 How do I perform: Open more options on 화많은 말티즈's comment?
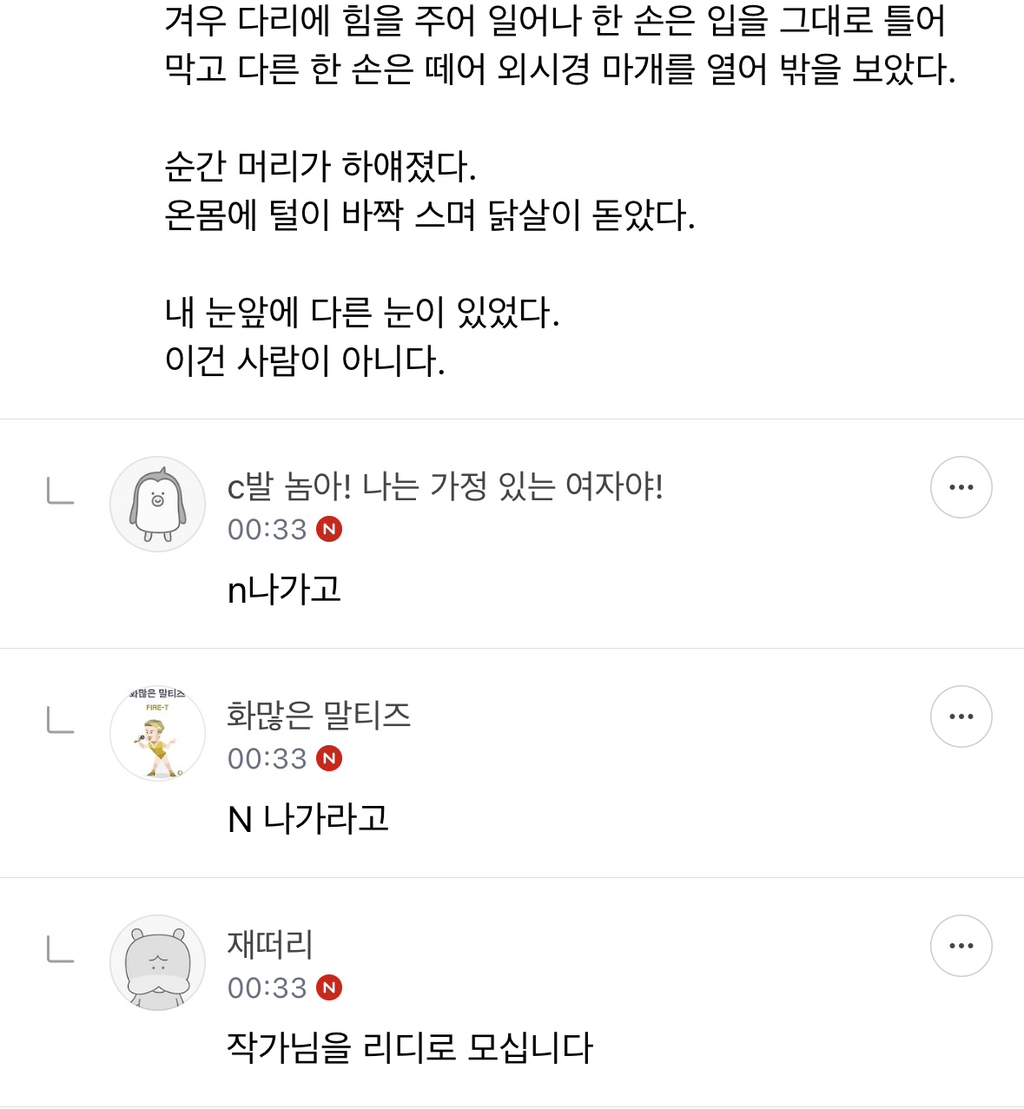coord(961,716)
